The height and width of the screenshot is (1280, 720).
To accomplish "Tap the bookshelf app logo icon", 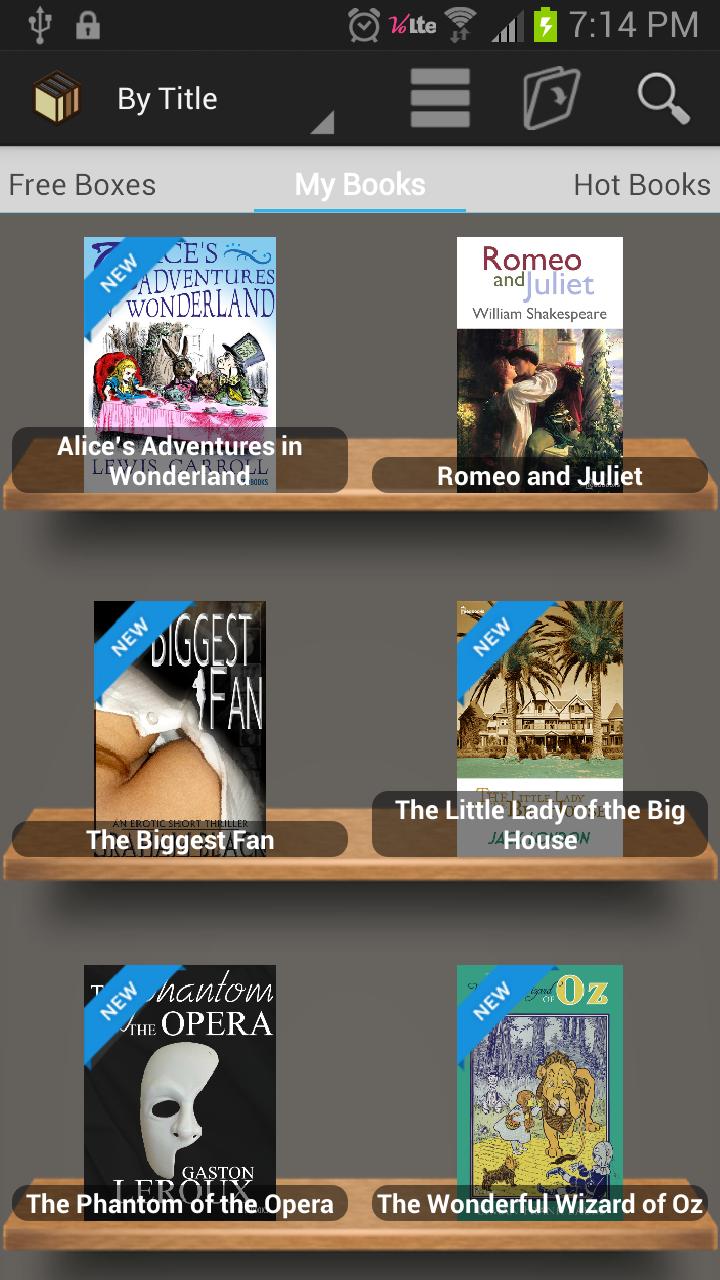I will 57,98.
